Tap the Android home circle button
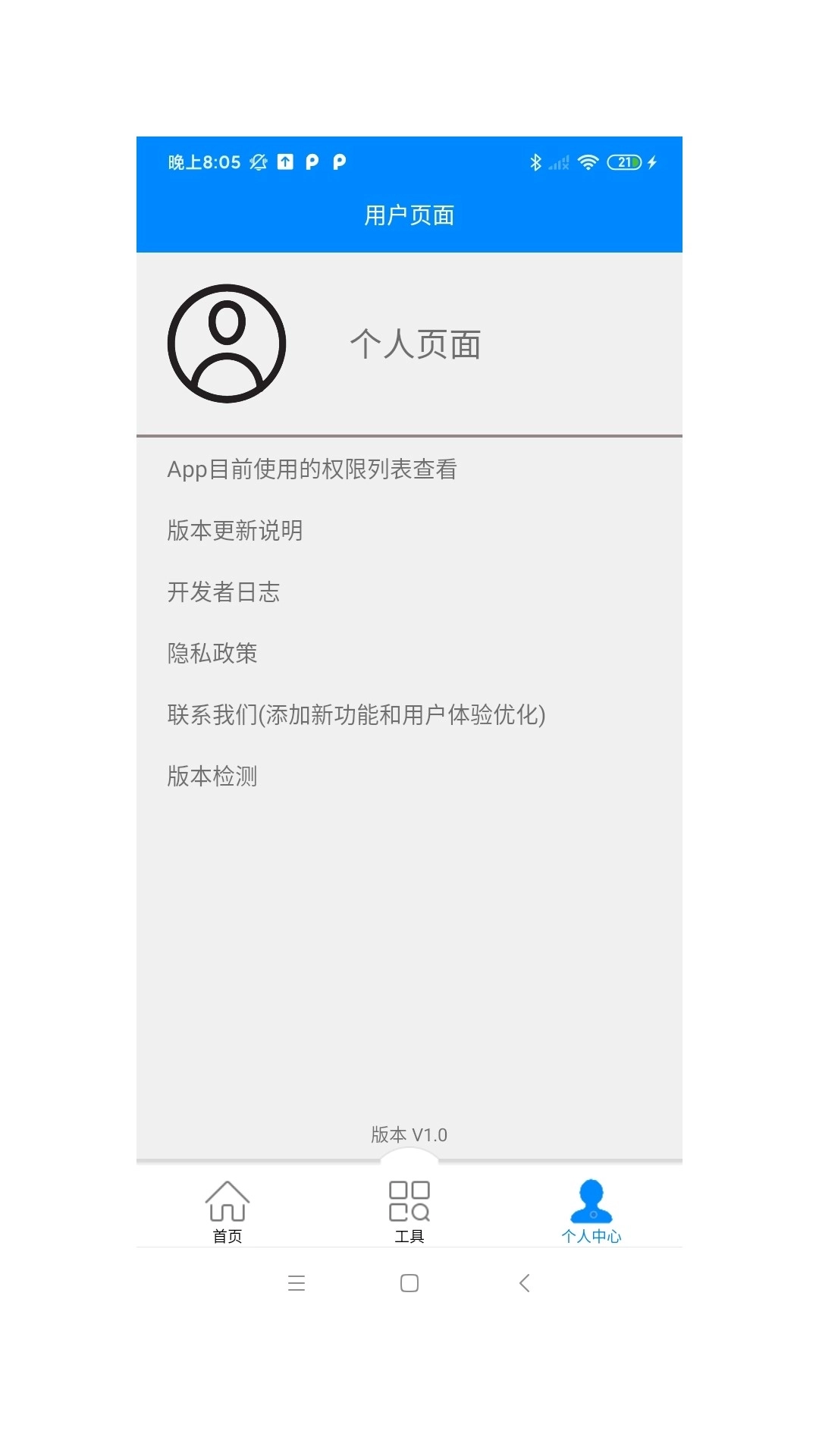Image resolution: width=819 pixels, height=1456 pixels. pyautogui.click(x=409, y=1282)
